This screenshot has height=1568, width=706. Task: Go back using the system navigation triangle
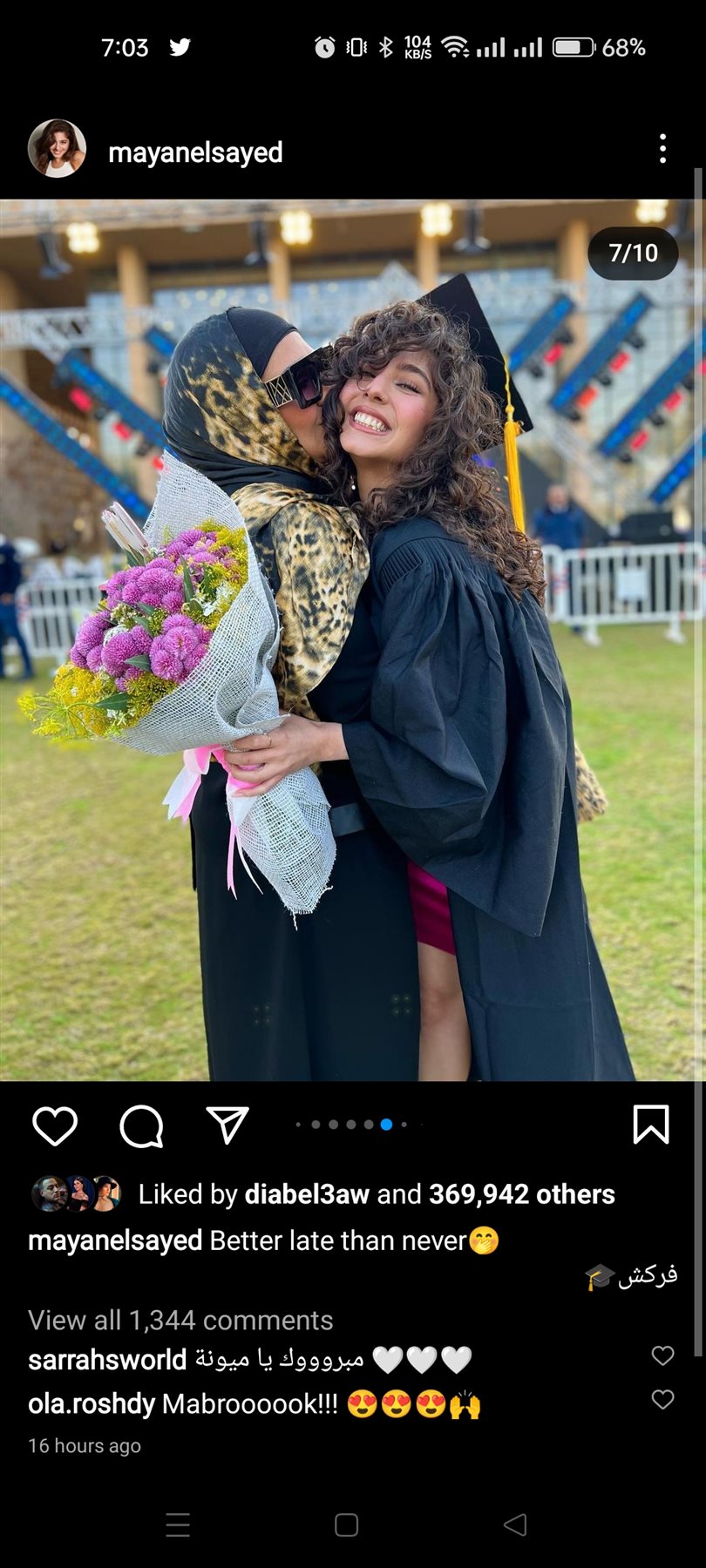[515, 1524]
